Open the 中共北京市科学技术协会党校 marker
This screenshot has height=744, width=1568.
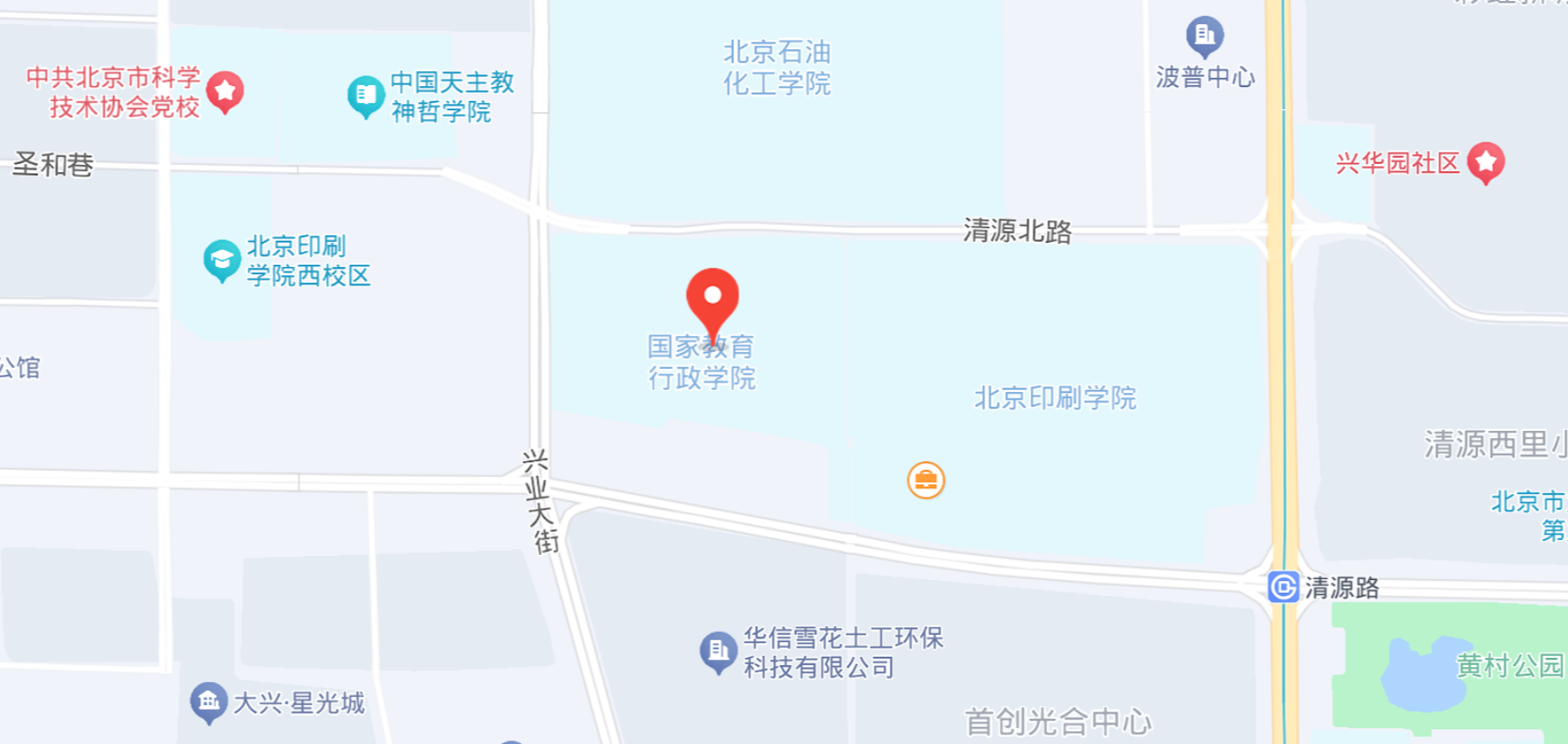tap(225, 91)
